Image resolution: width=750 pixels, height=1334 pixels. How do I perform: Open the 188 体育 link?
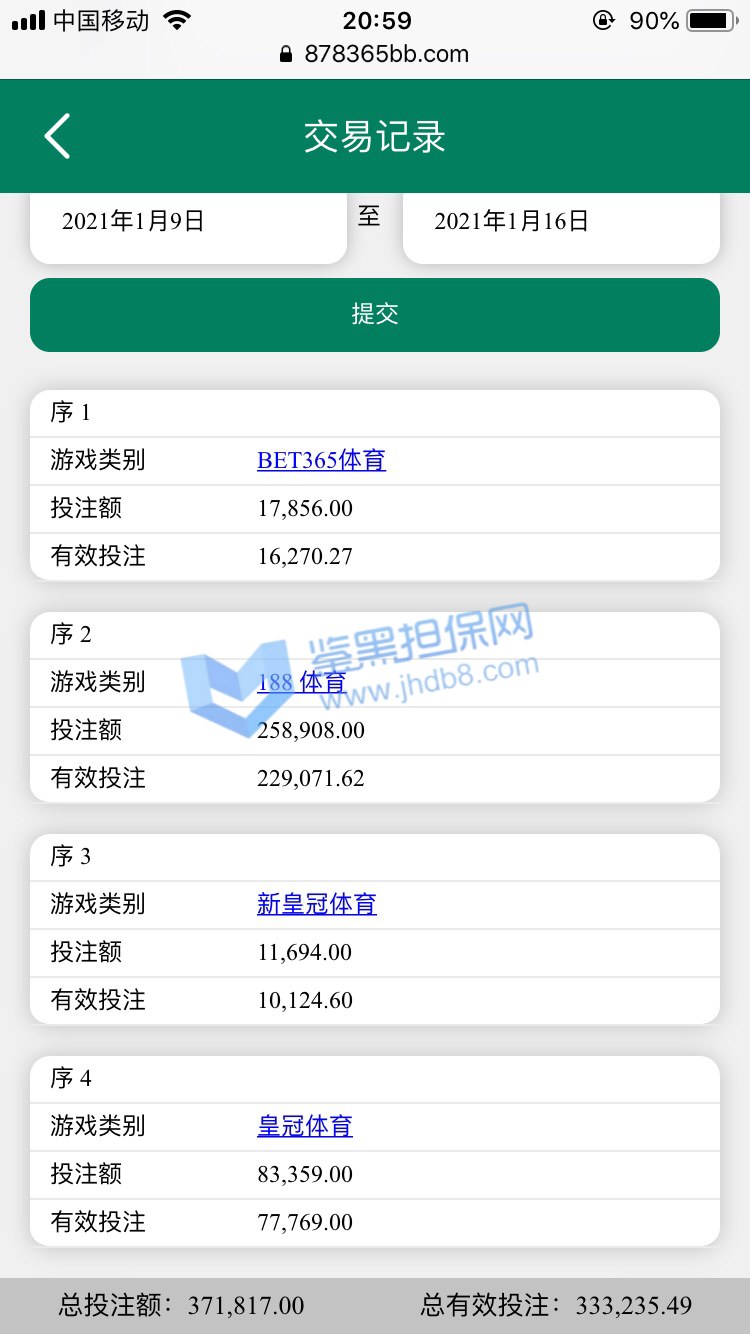click(x=301, y=682)
